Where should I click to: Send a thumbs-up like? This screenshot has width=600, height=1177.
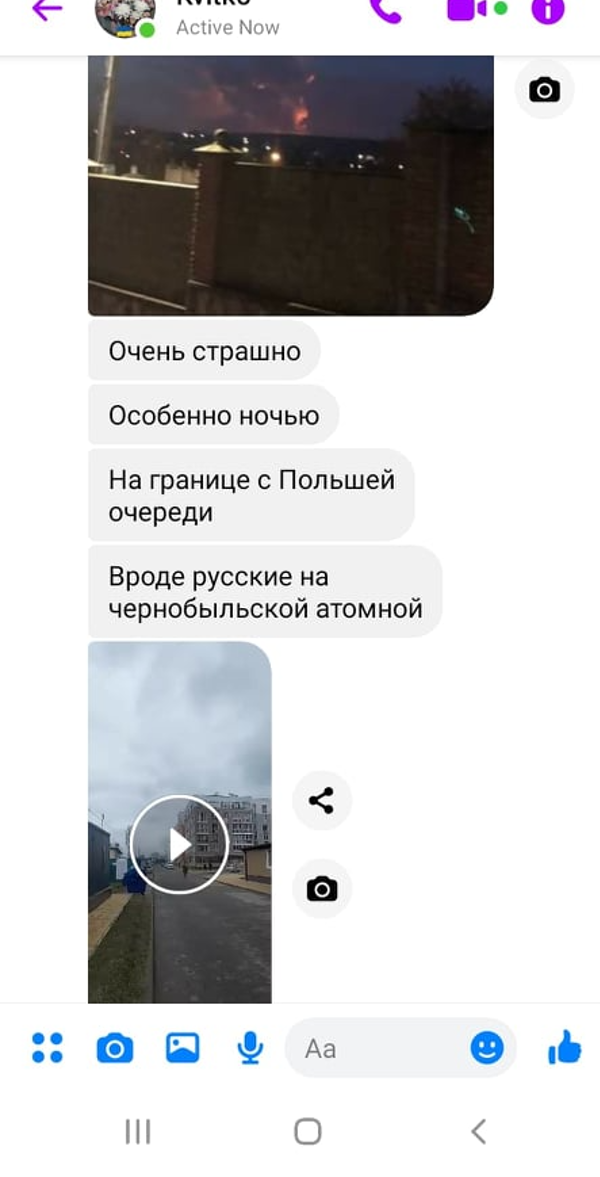565,1047
